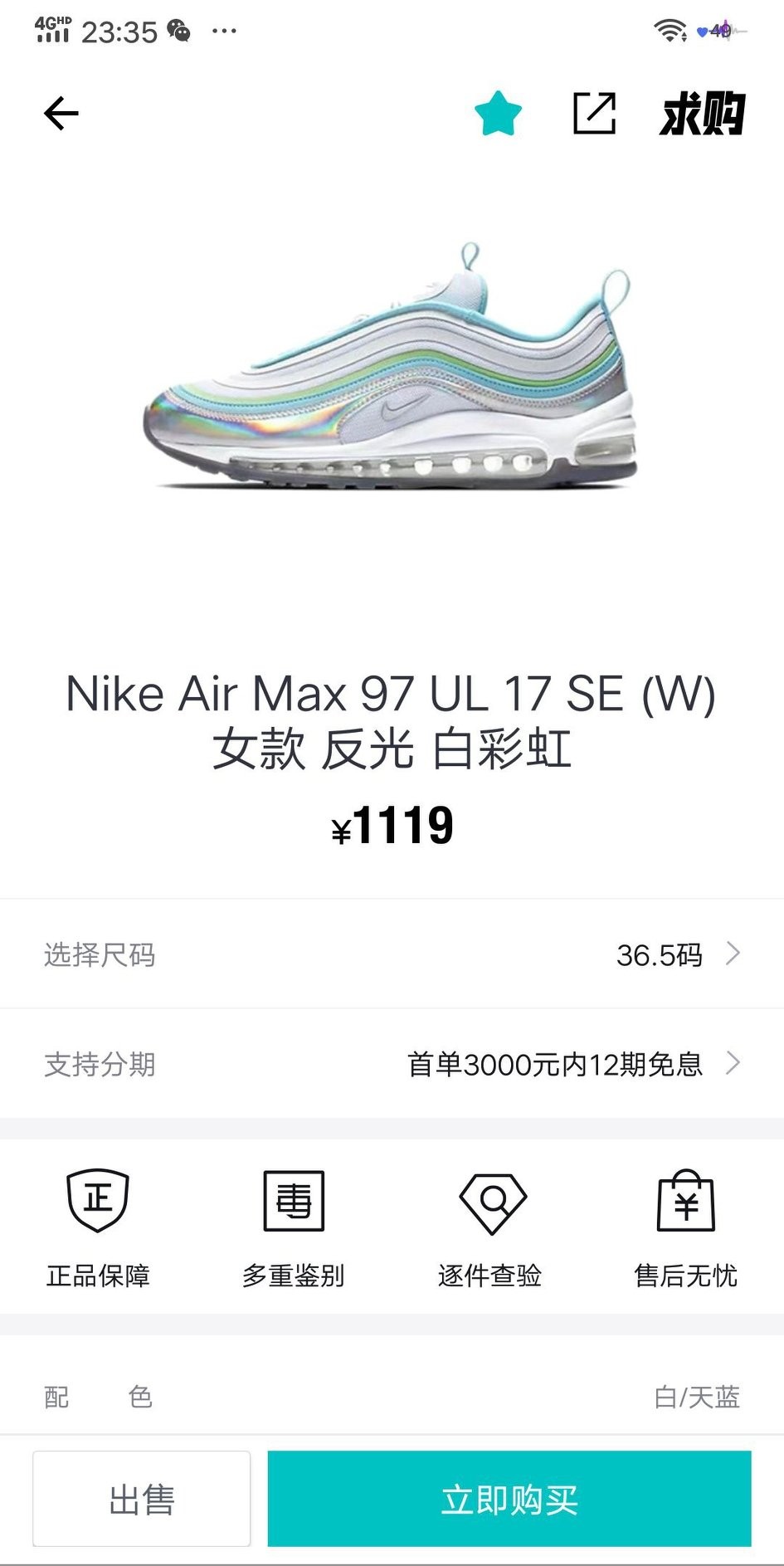Viewport: 784px width, 1566px height.
Task: Tap the 配色 colorway section label
Action: 98,1398
